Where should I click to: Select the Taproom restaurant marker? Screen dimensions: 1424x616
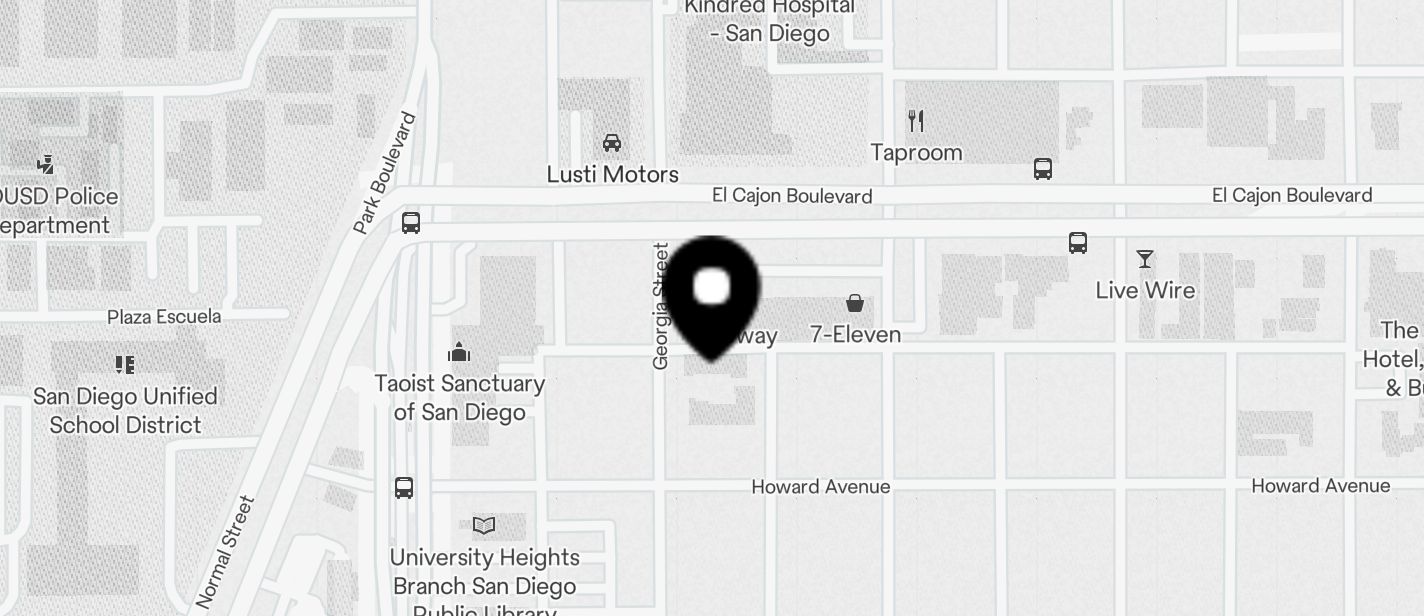915,122
